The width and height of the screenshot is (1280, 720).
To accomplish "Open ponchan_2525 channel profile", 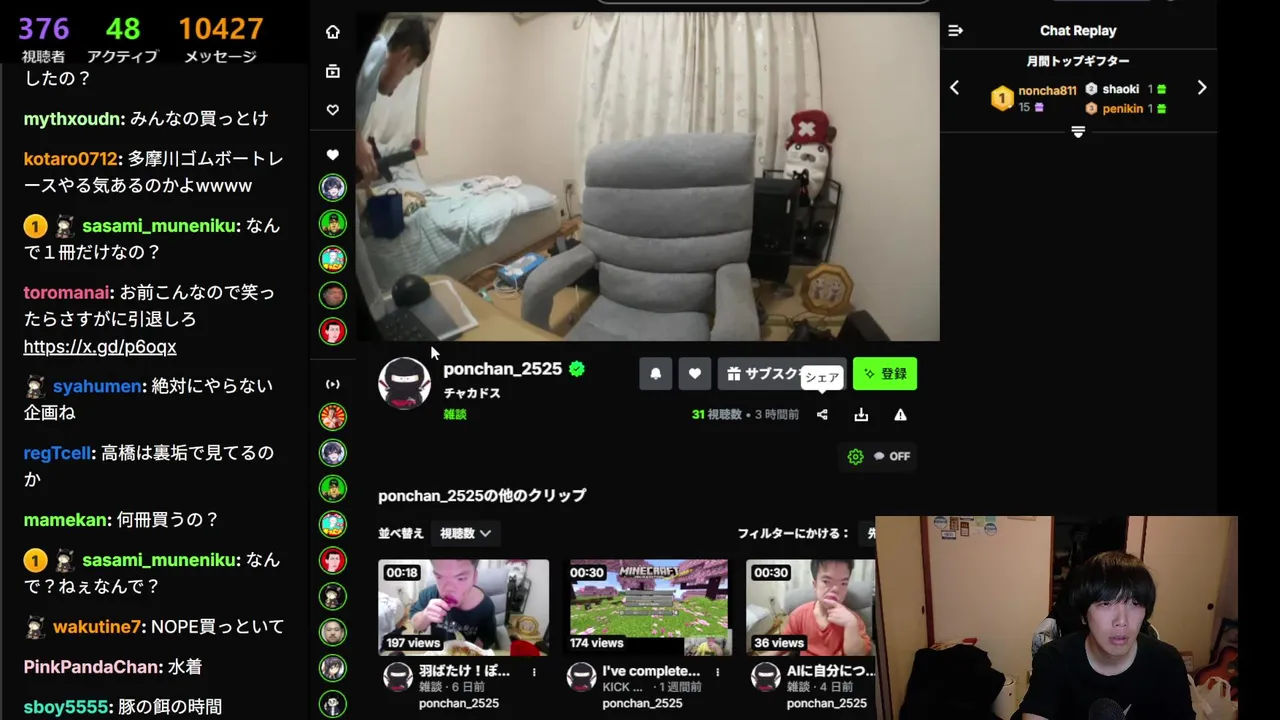I will (502, 369).
